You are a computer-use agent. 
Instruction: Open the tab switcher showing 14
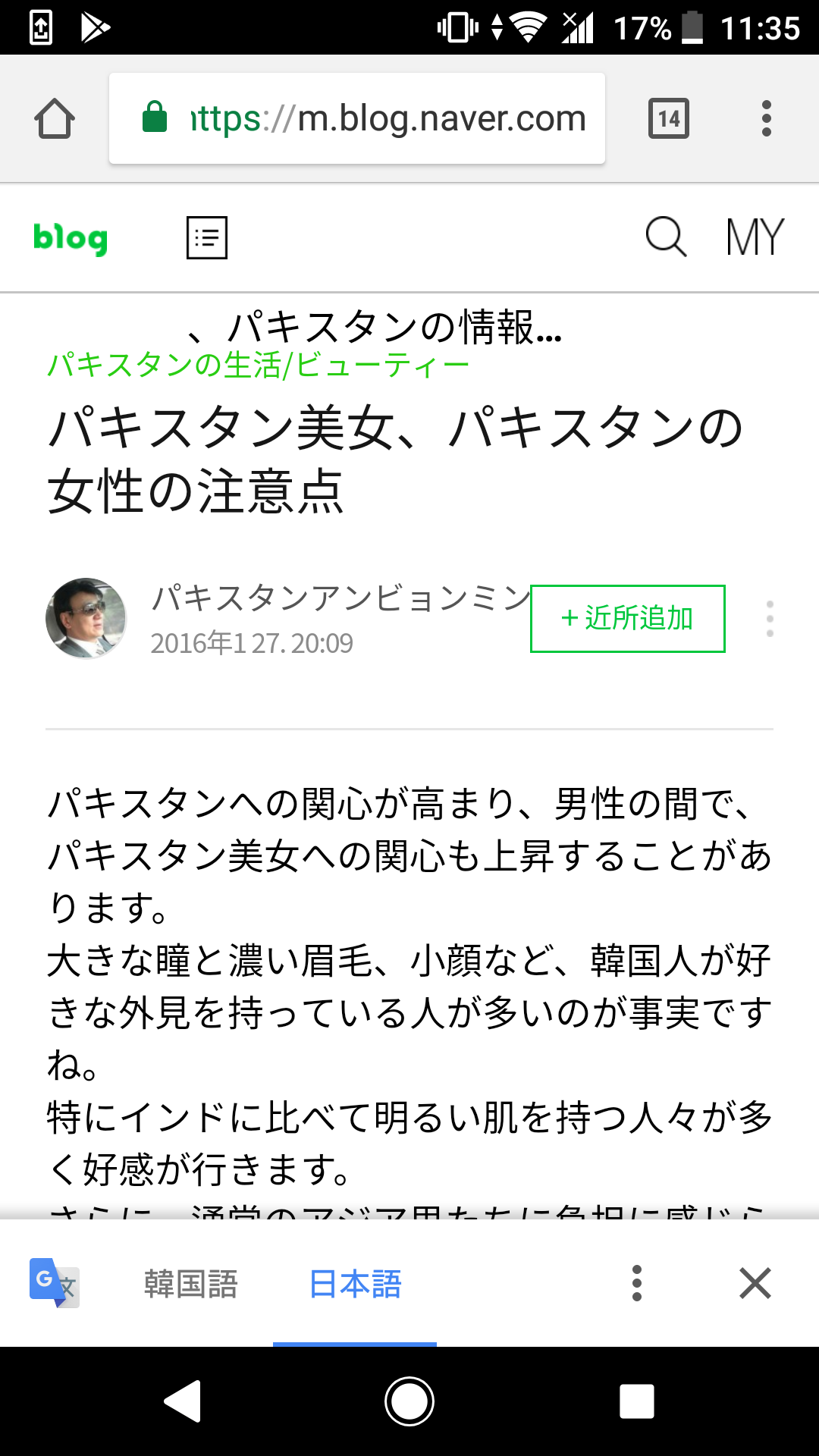click(x=669, y=118)
